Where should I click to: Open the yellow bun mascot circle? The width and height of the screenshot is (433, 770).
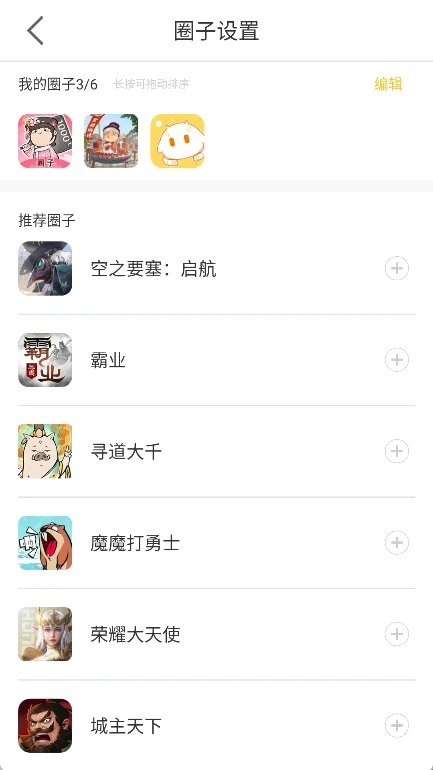tap(177, 141)
